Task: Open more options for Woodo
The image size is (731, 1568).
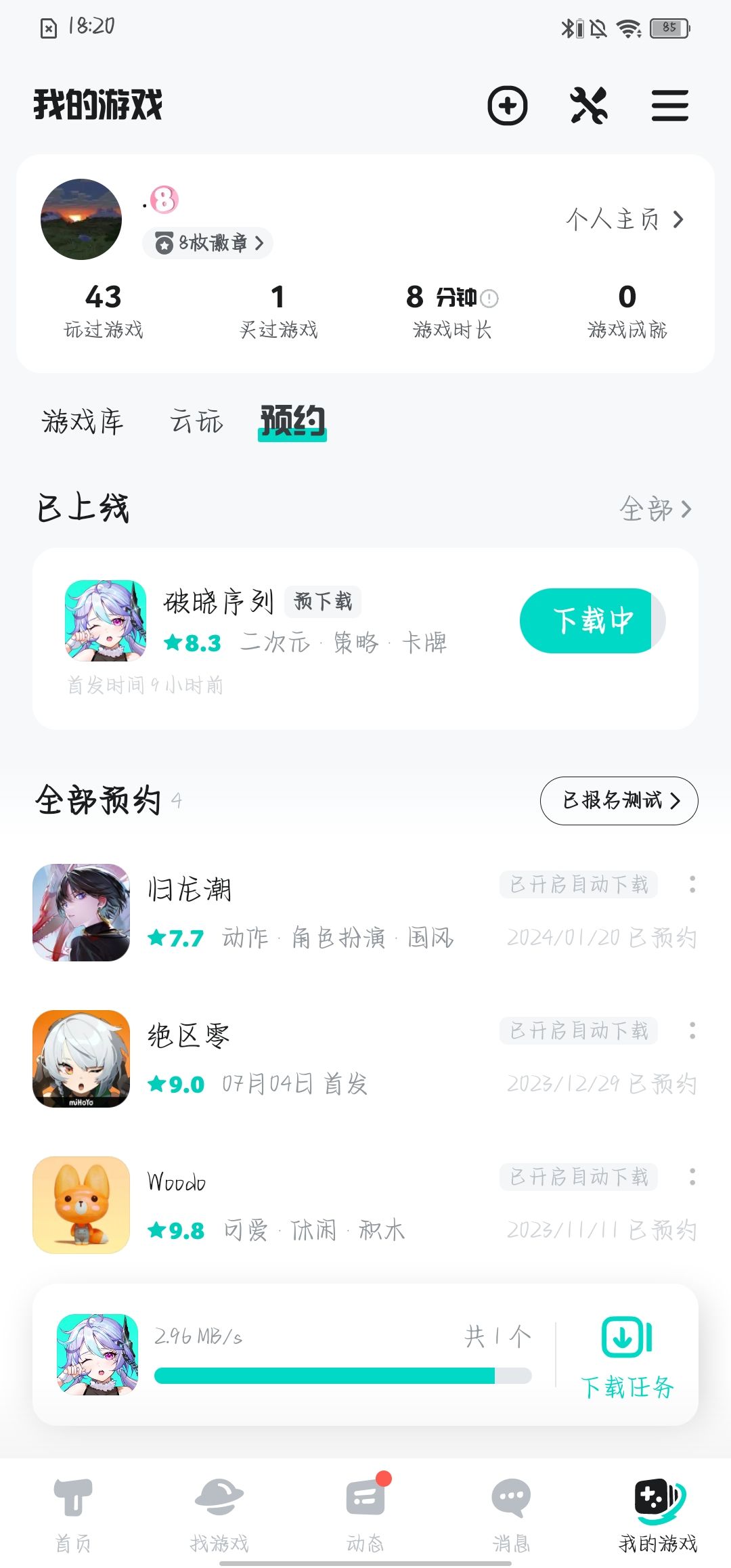Action: pyautogui.click(x=692, y=1177)
